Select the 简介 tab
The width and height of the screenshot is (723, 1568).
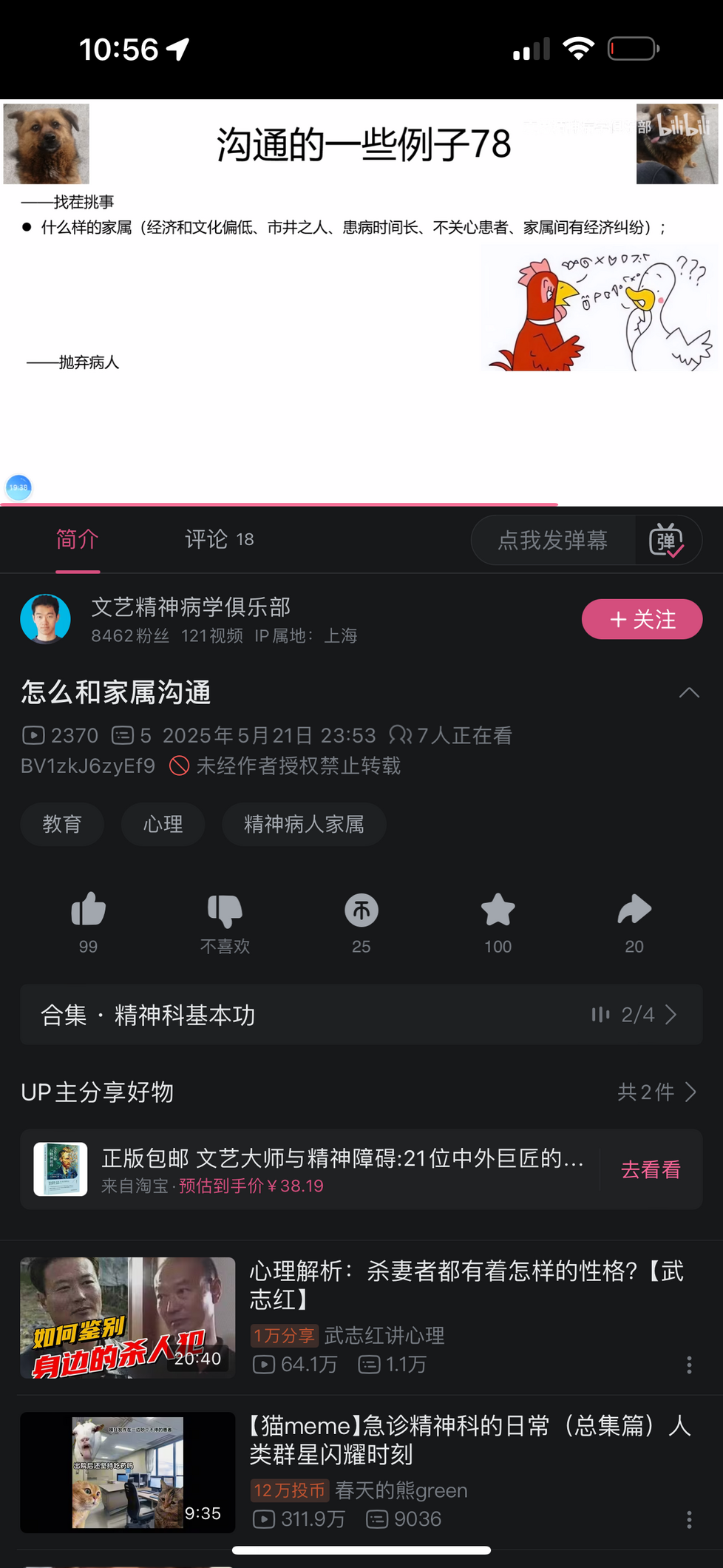tap(78, 540)
